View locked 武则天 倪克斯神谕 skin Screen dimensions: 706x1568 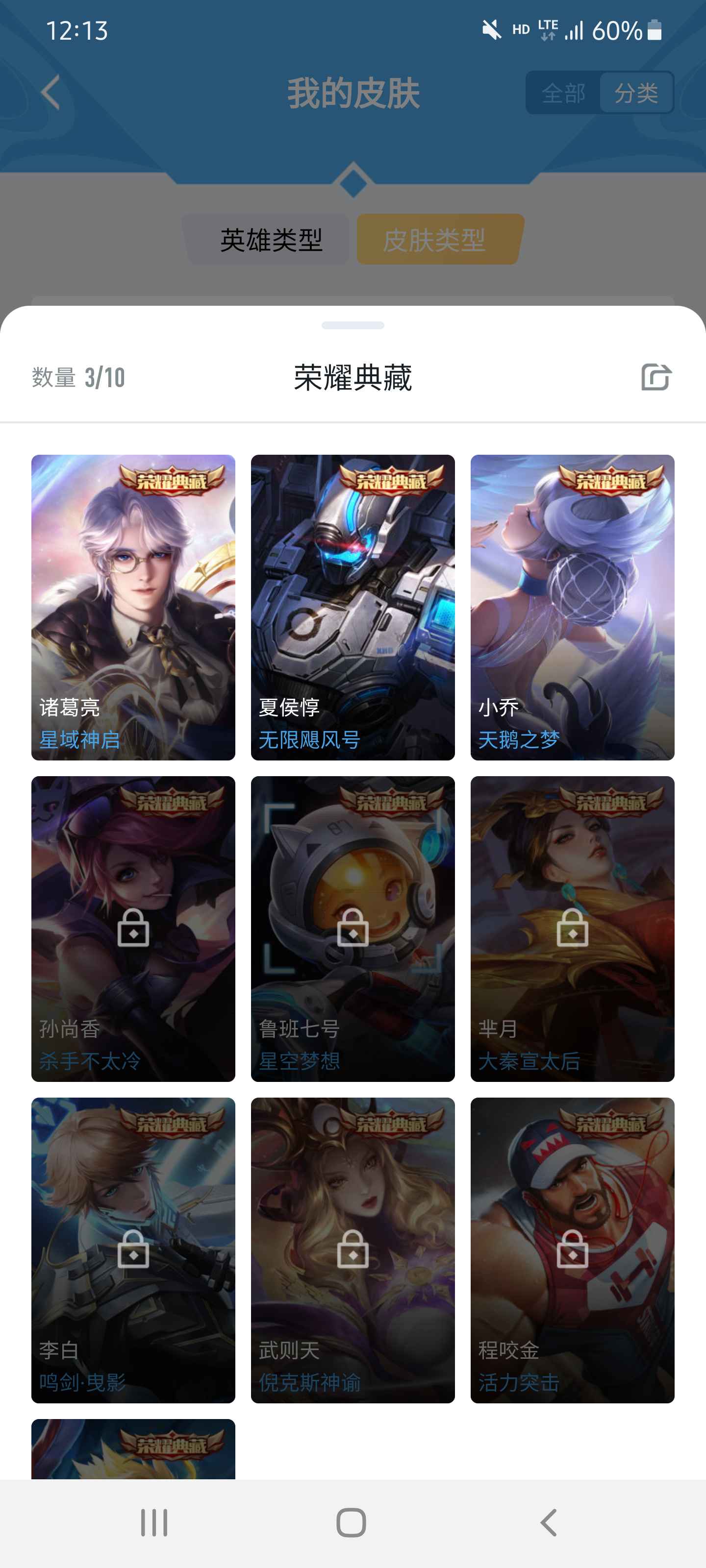tap(353, 1249)
